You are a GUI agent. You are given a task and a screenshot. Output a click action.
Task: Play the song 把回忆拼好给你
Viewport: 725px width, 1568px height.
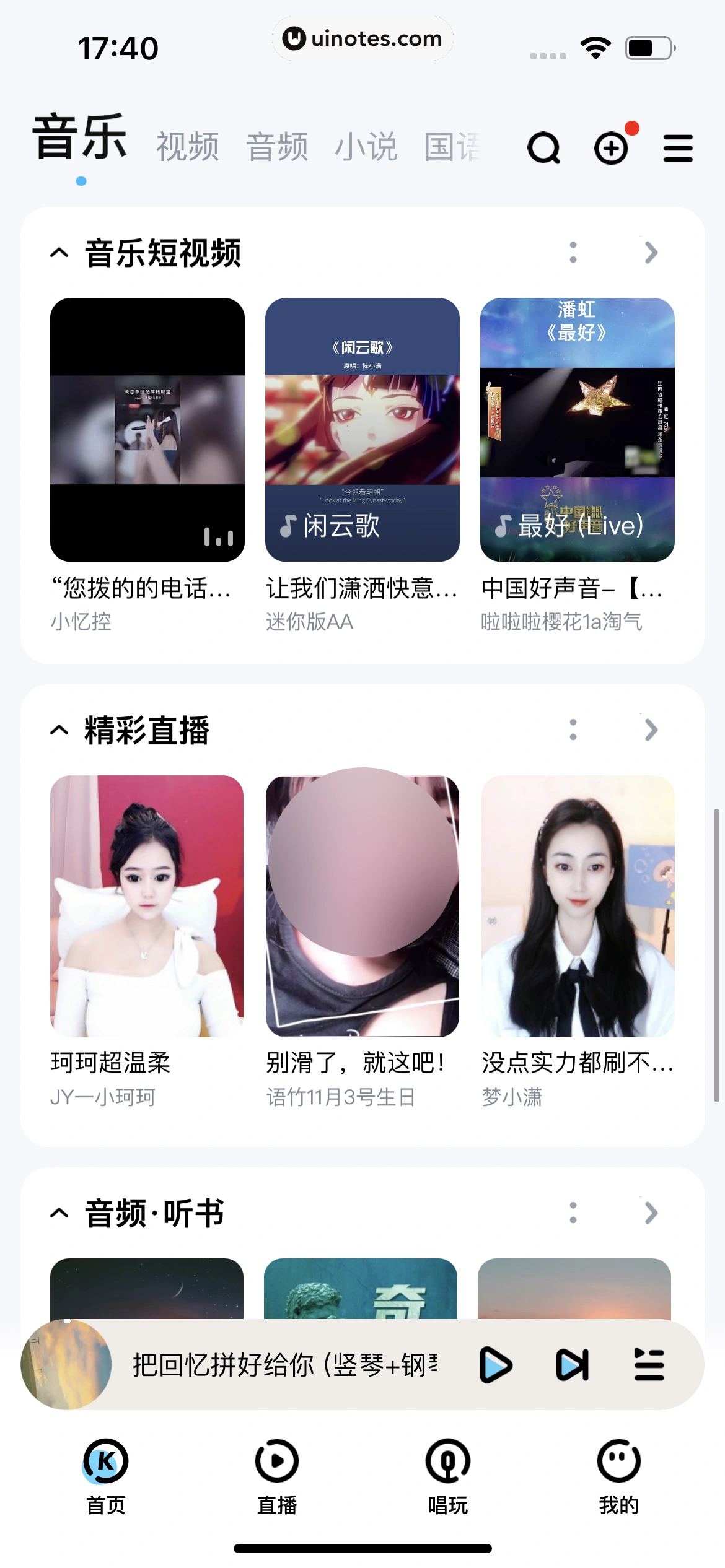[x=495, y=1365]
